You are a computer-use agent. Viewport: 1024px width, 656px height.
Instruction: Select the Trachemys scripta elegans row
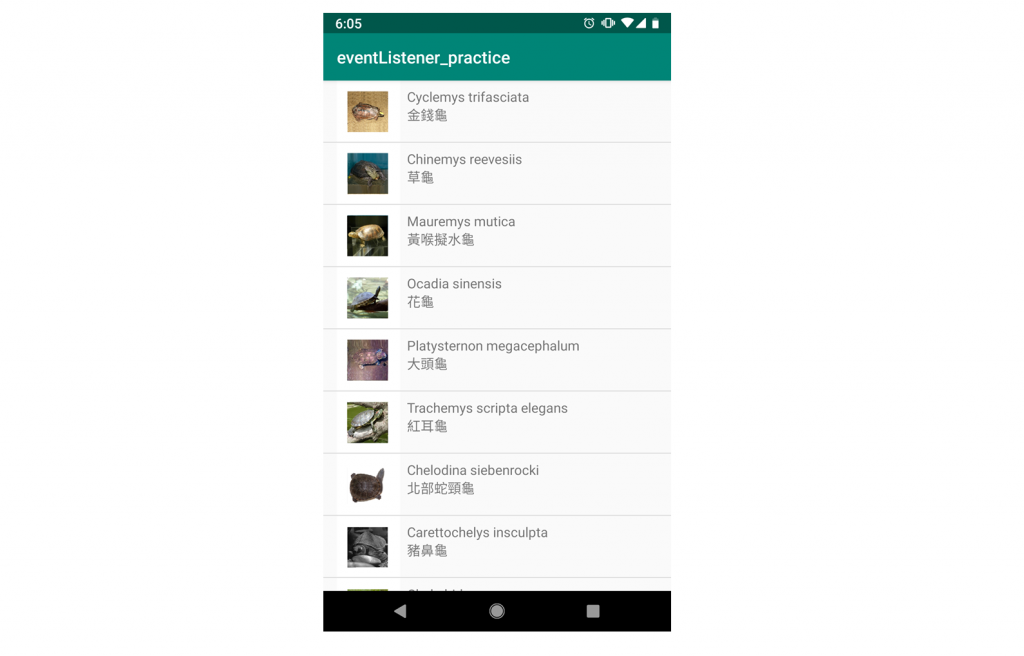[x=496, y=421]
